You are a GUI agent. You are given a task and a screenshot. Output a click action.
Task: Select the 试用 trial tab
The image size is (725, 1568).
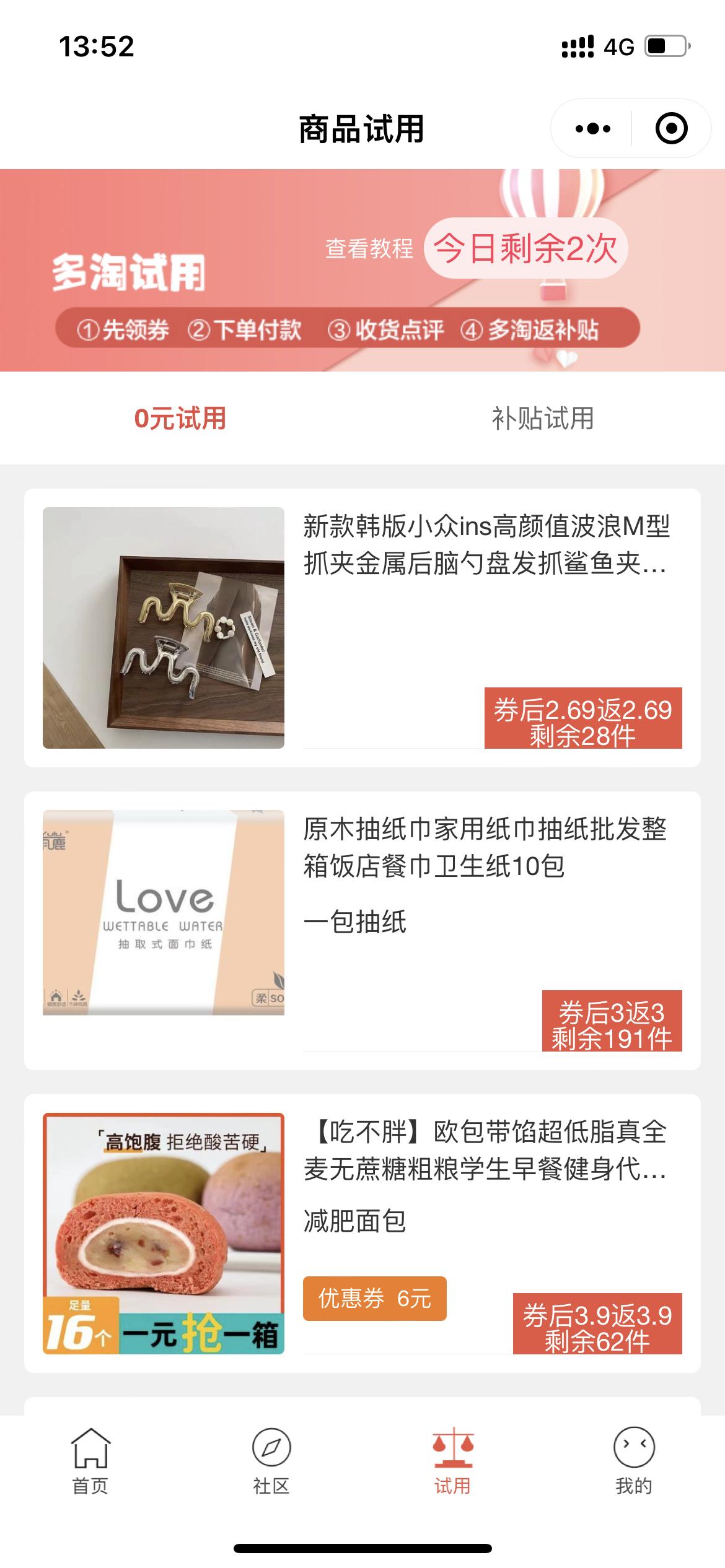(x=452, y=1458)
